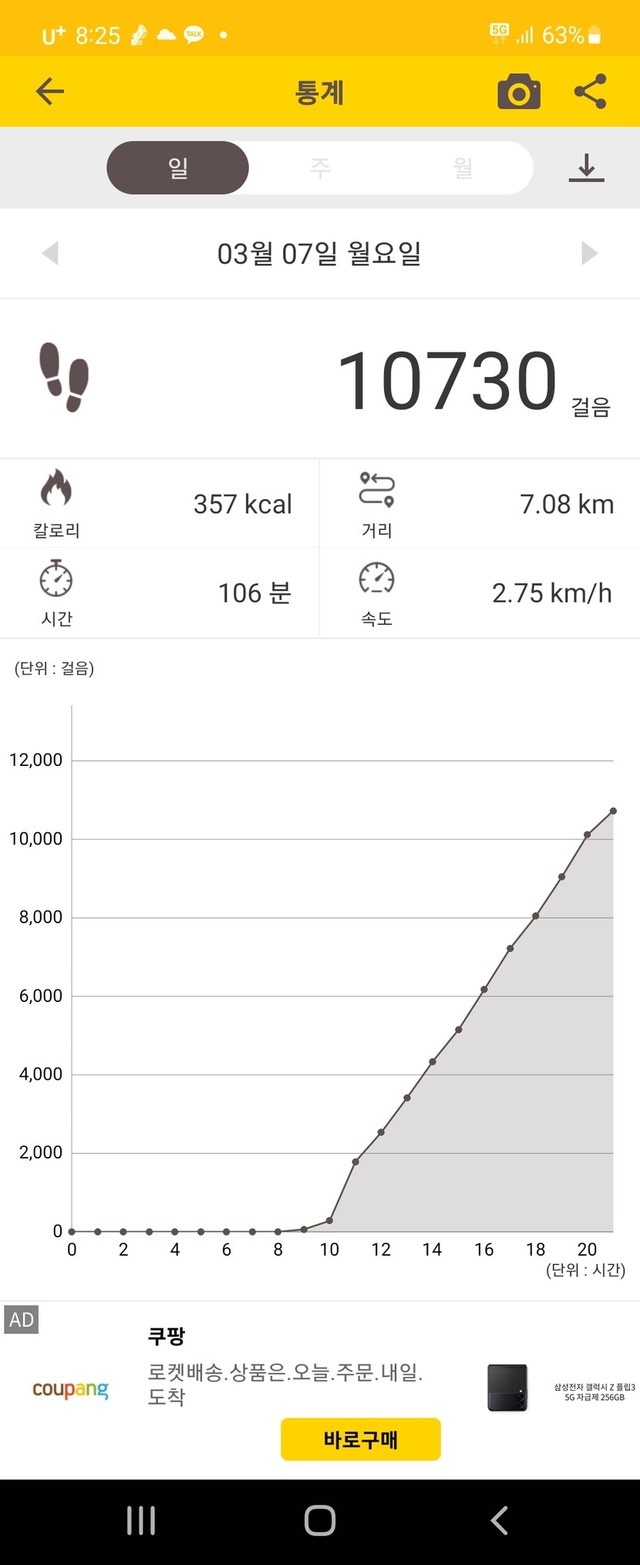Go to the previous day
This screenshot has height=1565, width=640.
click(x=50, y=254)
